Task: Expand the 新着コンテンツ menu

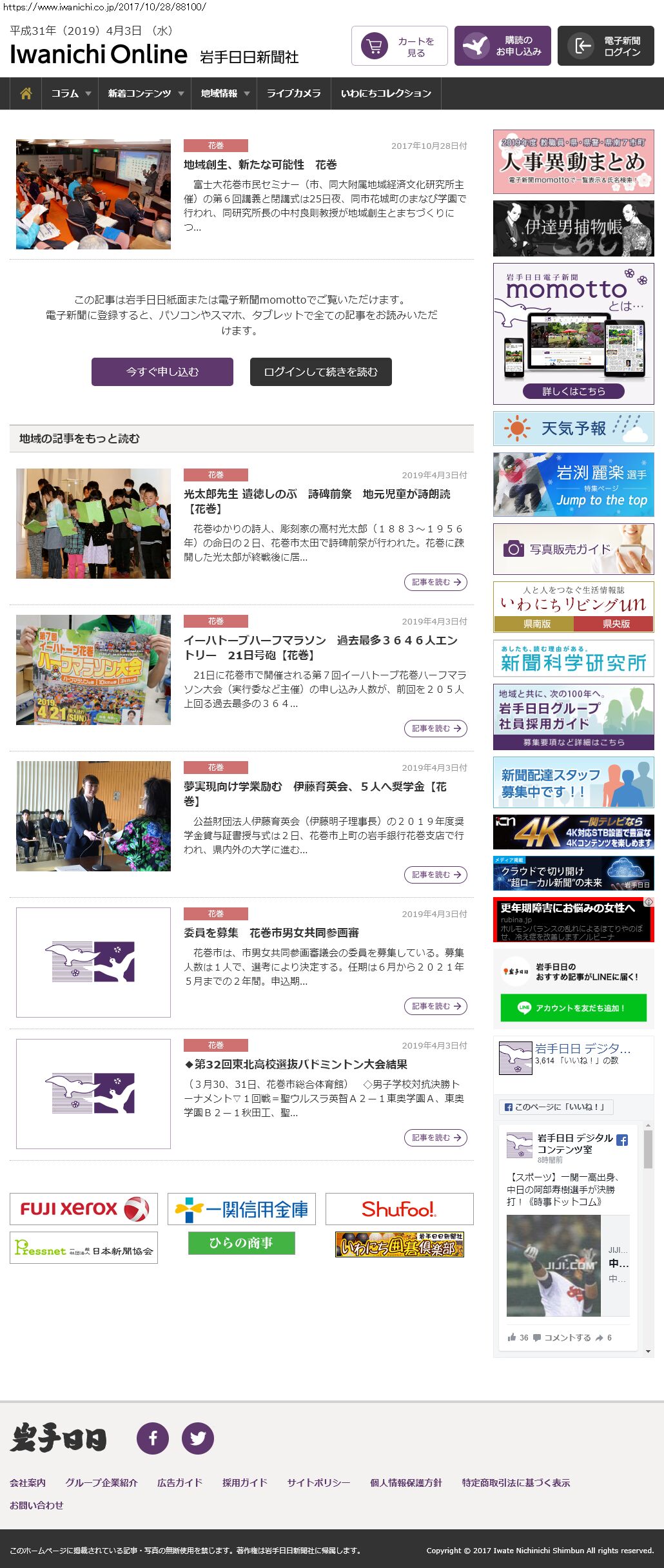Action: tap(145, 93)
